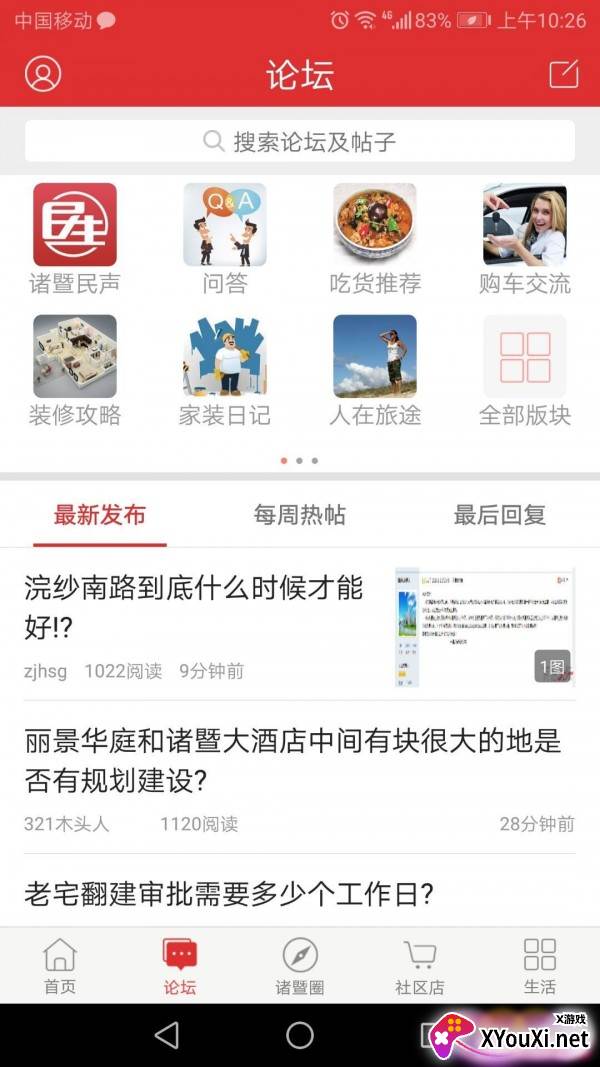The width and height of the screenshot is (600, 1067).
Task: Open the 生活 tab
Action: (540, 966)
